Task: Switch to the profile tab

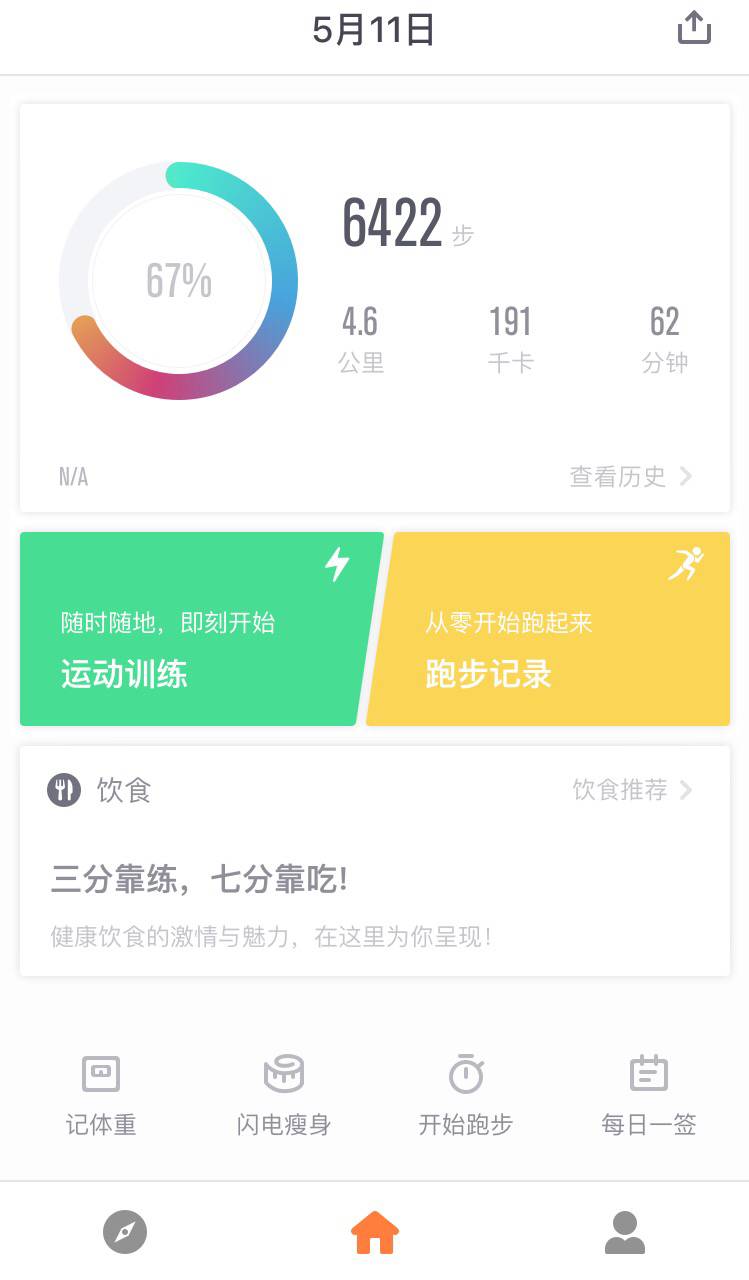Action: click(625, 1232)
